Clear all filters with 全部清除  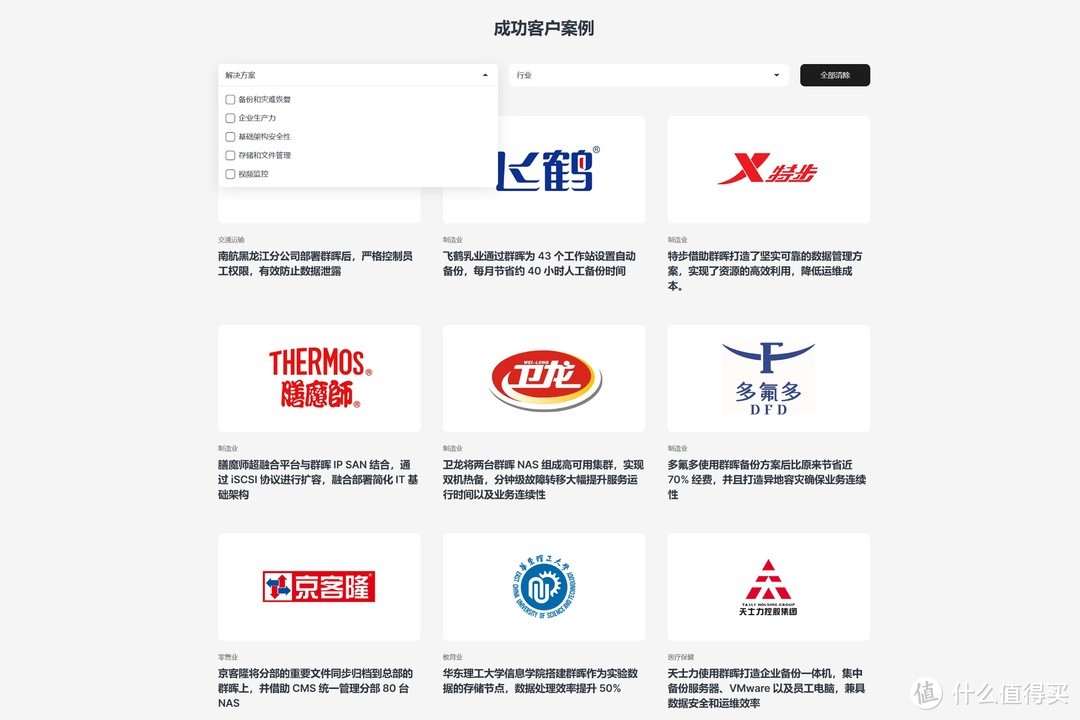tap(834, 75)
